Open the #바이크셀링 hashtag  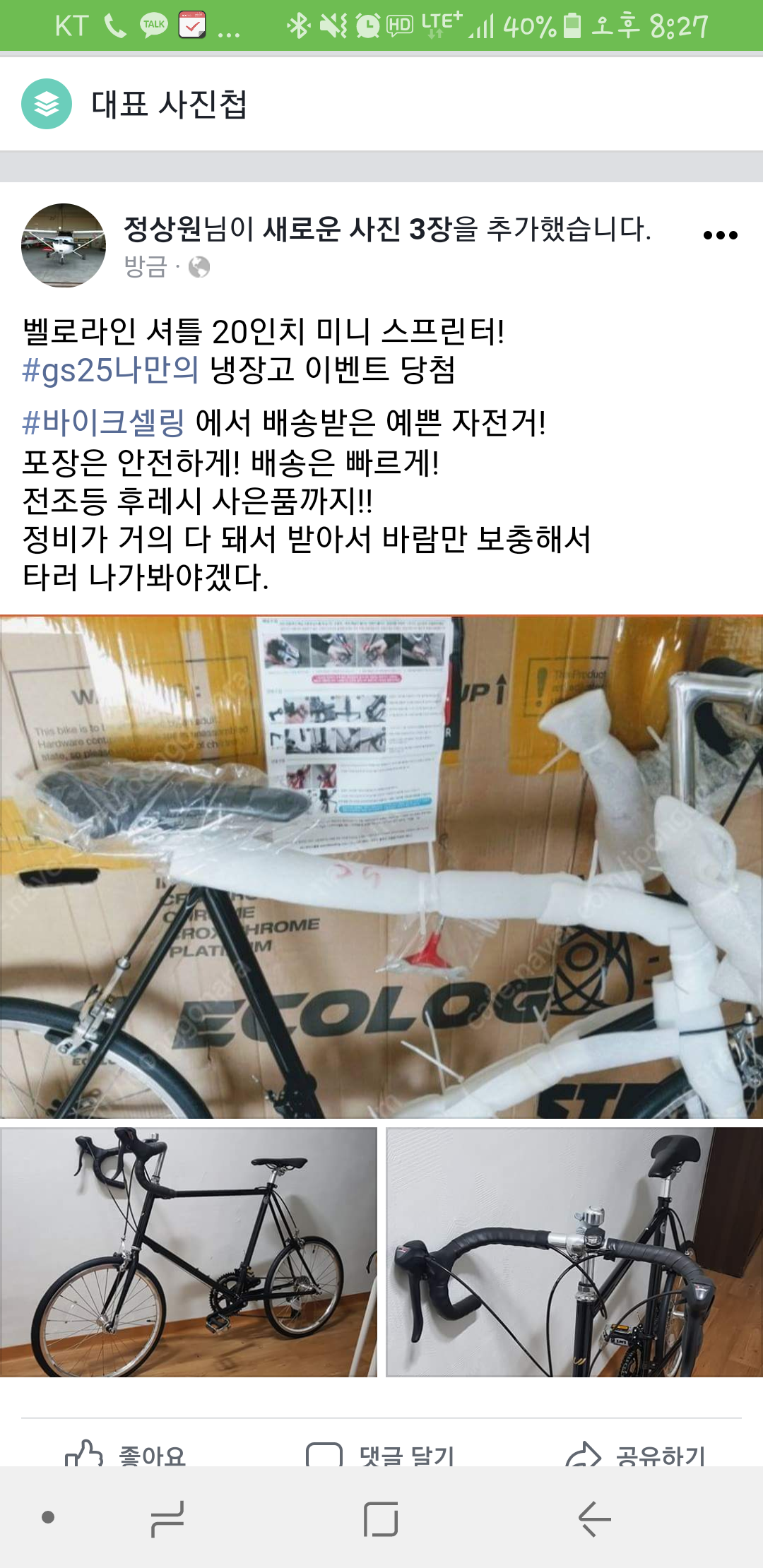click(x=103, y=422)
